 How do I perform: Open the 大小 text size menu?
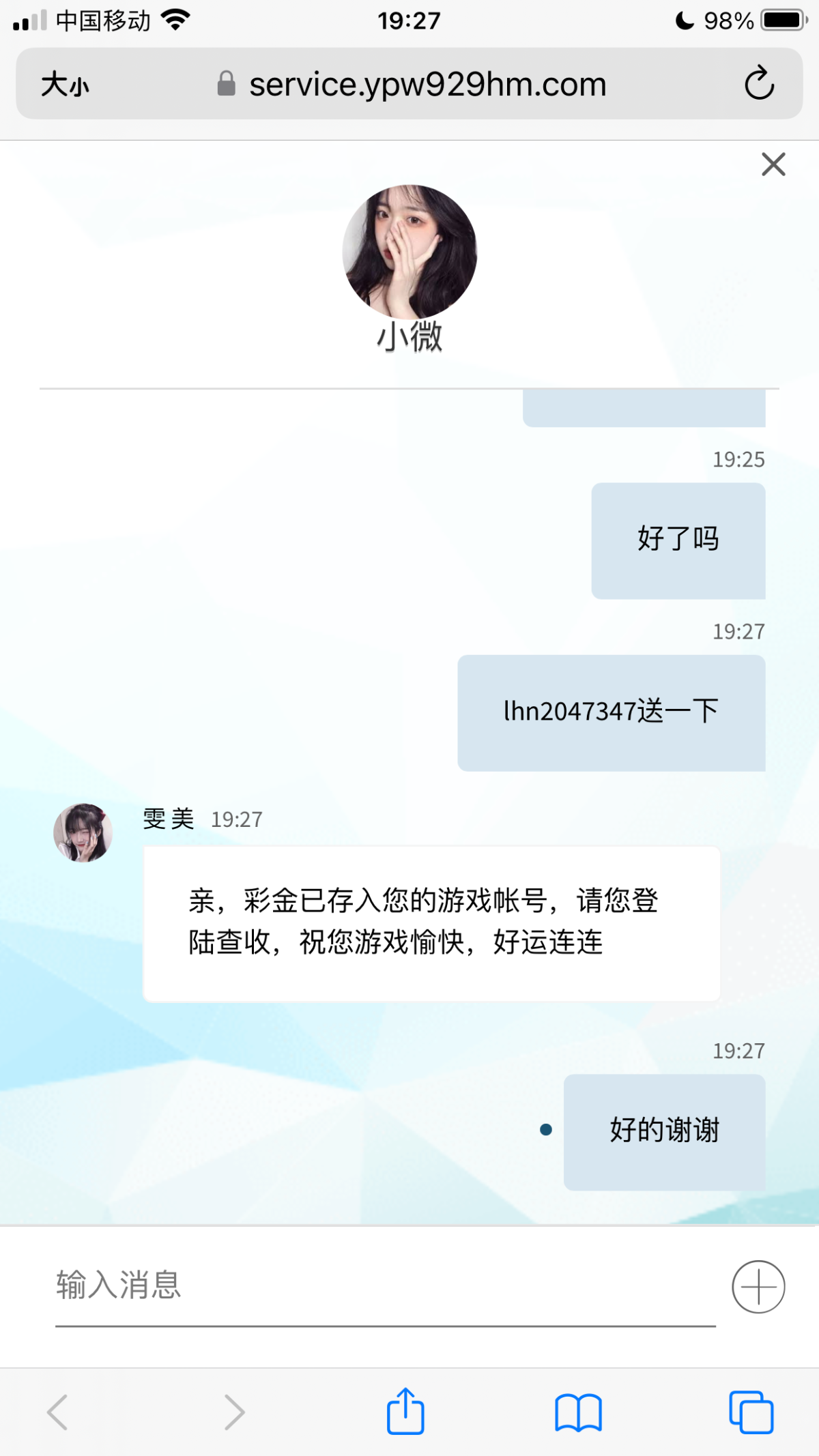pos(65,85)
